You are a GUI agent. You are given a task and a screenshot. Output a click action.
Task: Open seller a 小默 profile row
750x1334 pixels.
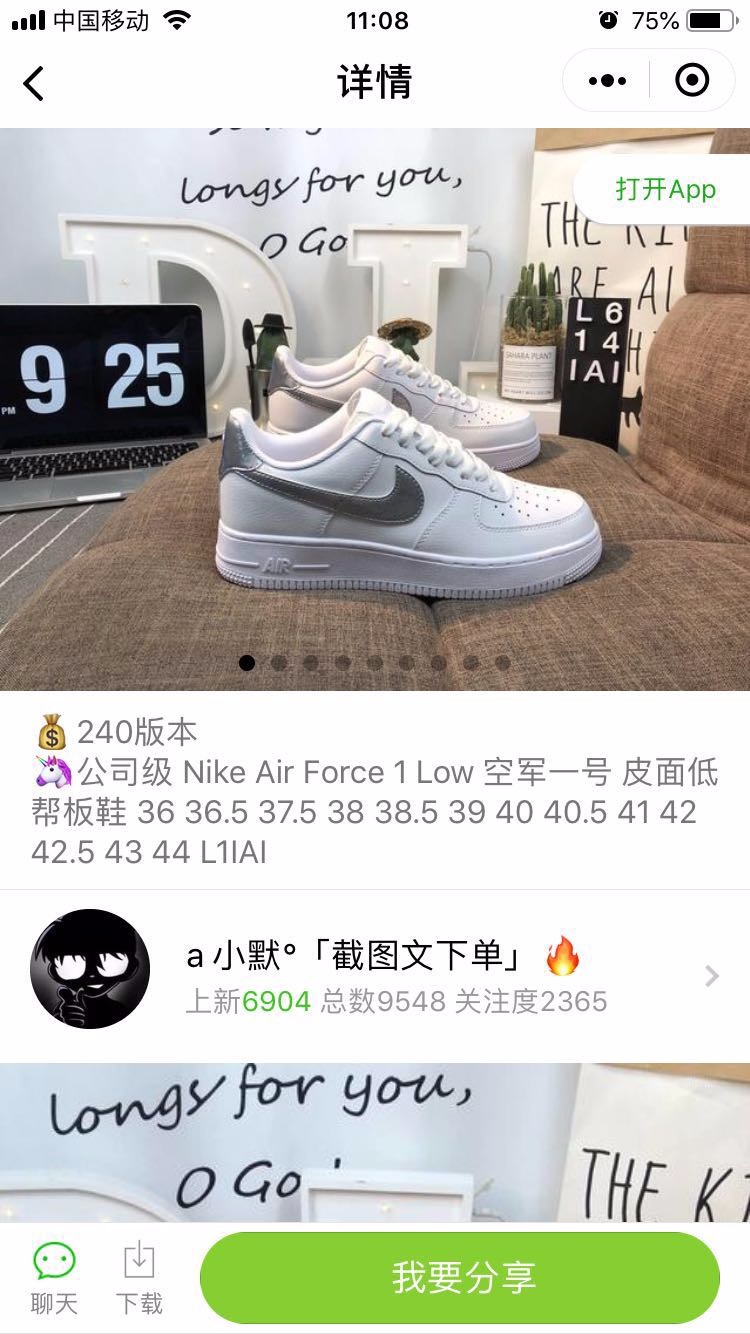pos(375,975)
